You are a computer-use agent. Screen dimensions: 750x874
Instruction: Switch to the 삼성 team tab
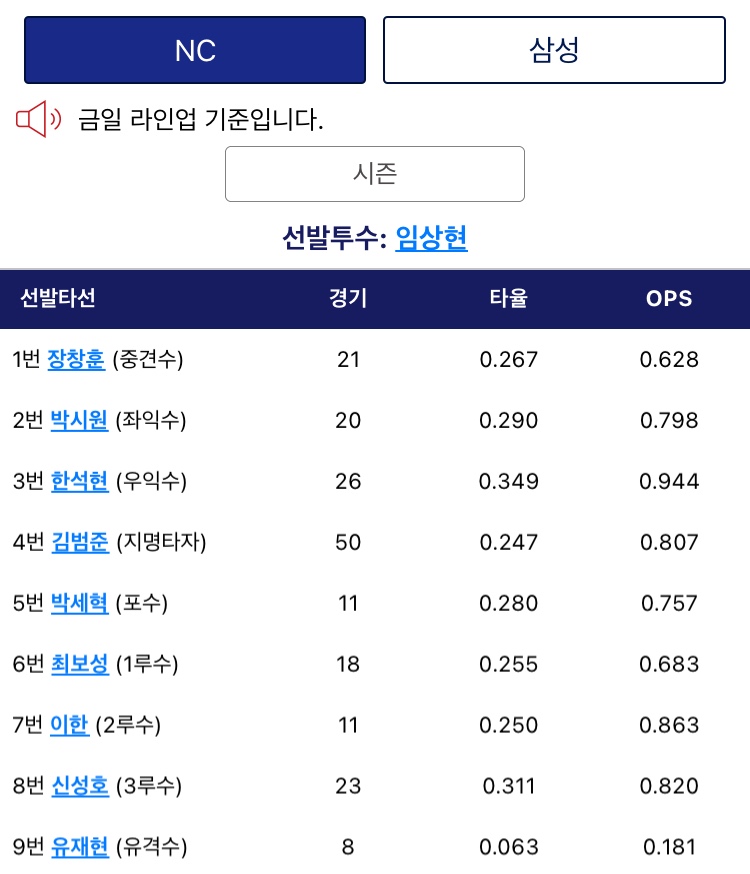pos(554,50)
